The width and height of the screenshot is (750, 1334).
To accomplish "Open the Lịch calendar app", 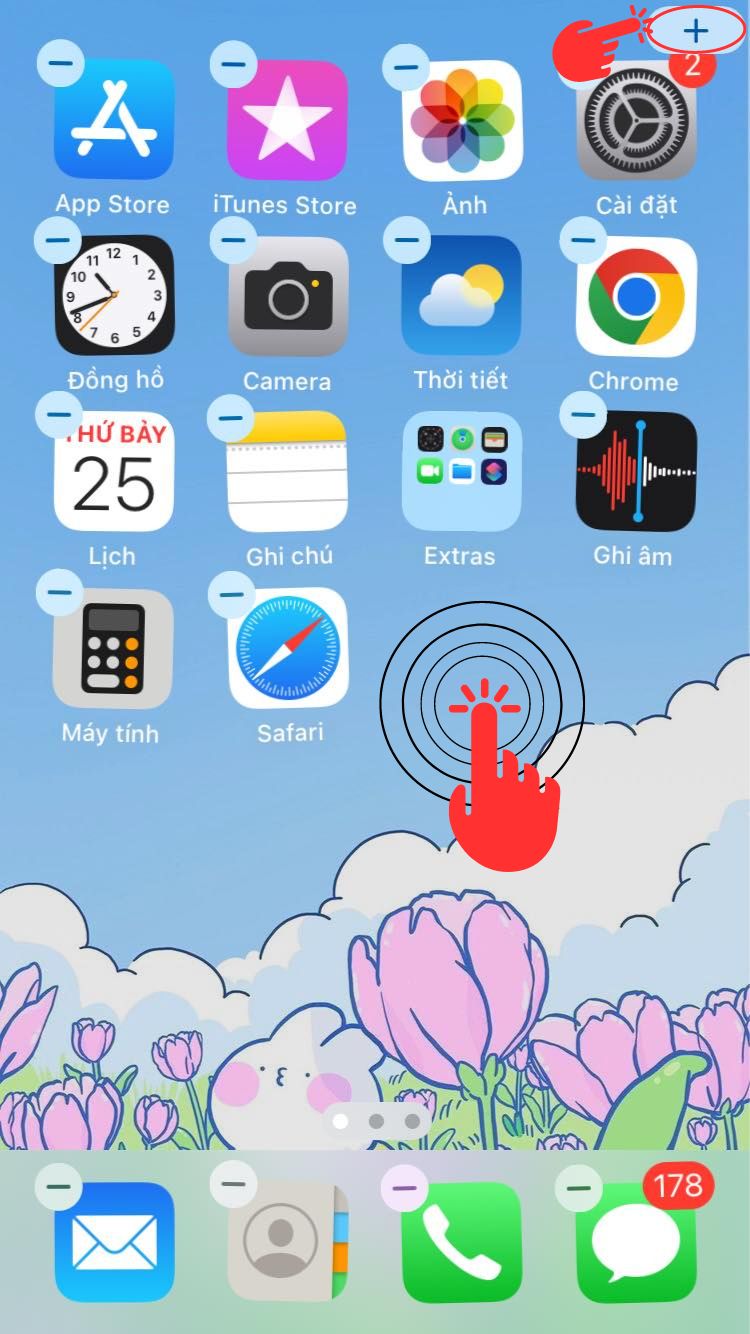I will click(112, 471).
